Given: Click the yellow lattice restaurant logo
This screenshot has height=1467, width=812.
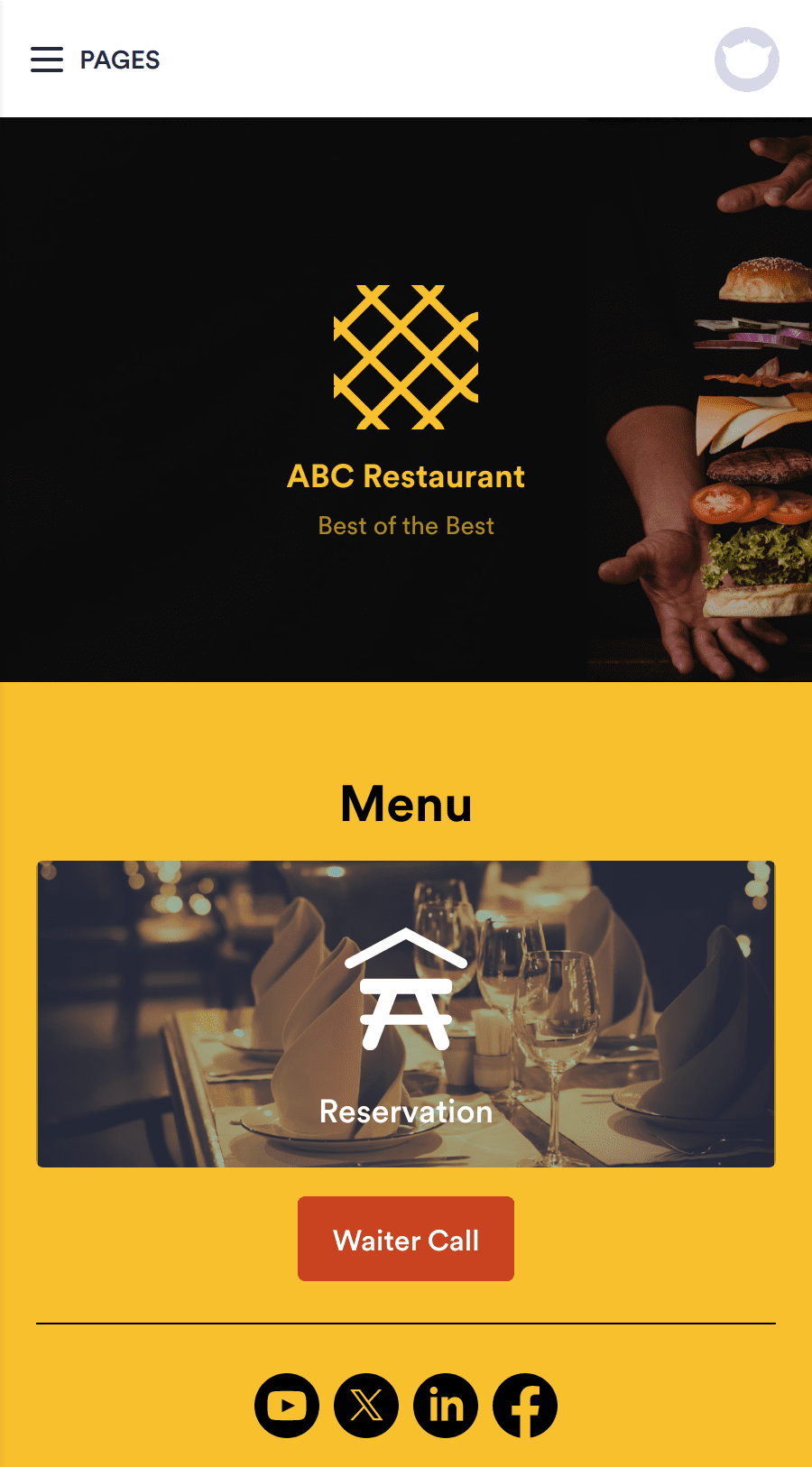Looking at the screenshot, I should (x=406, y=355).
